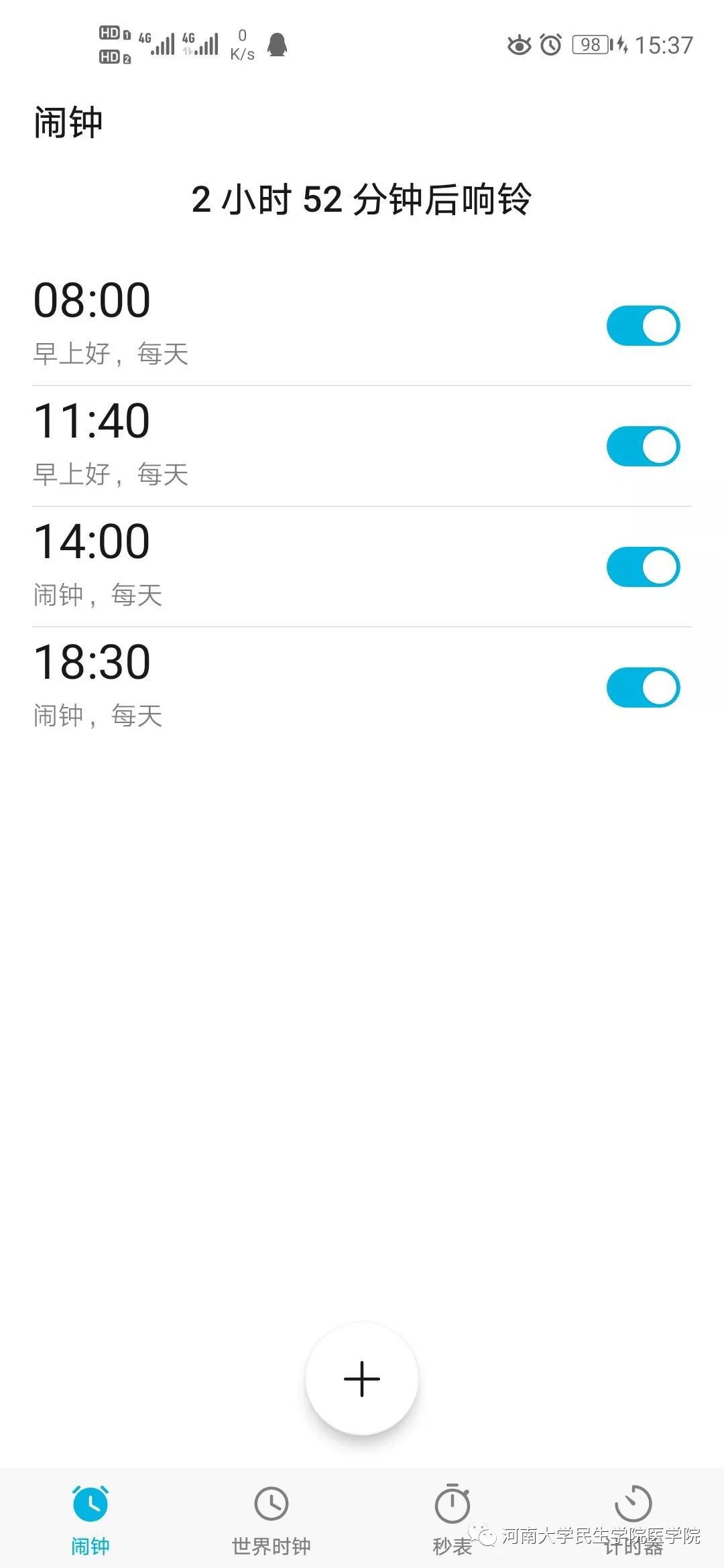Edit the 11:40 alarm
The image size is (724, 1568).
pyautogui.click(x=362, y=446)
